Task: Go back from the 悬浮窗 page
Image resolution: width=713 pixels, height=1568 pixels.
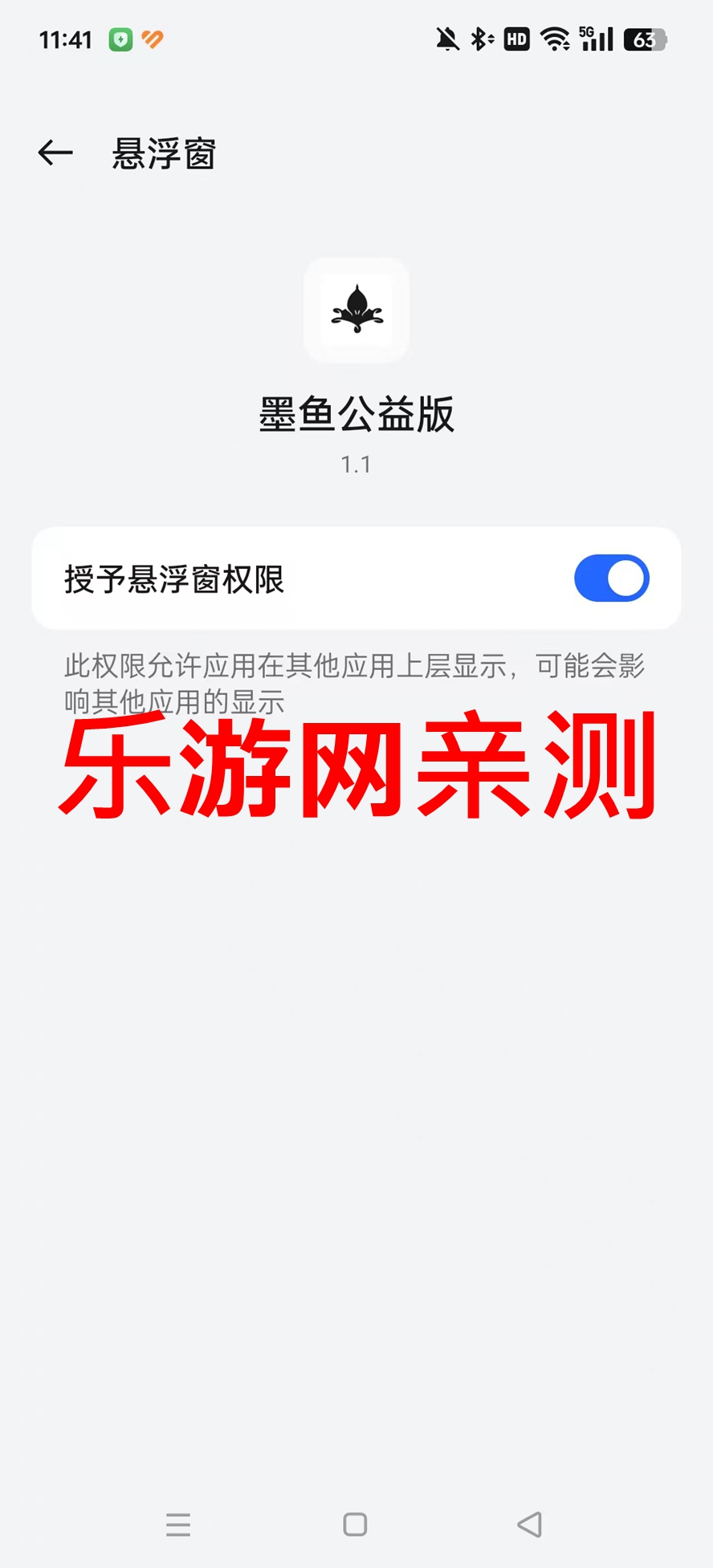Action: pyautogui.click(x=55, y=152)
